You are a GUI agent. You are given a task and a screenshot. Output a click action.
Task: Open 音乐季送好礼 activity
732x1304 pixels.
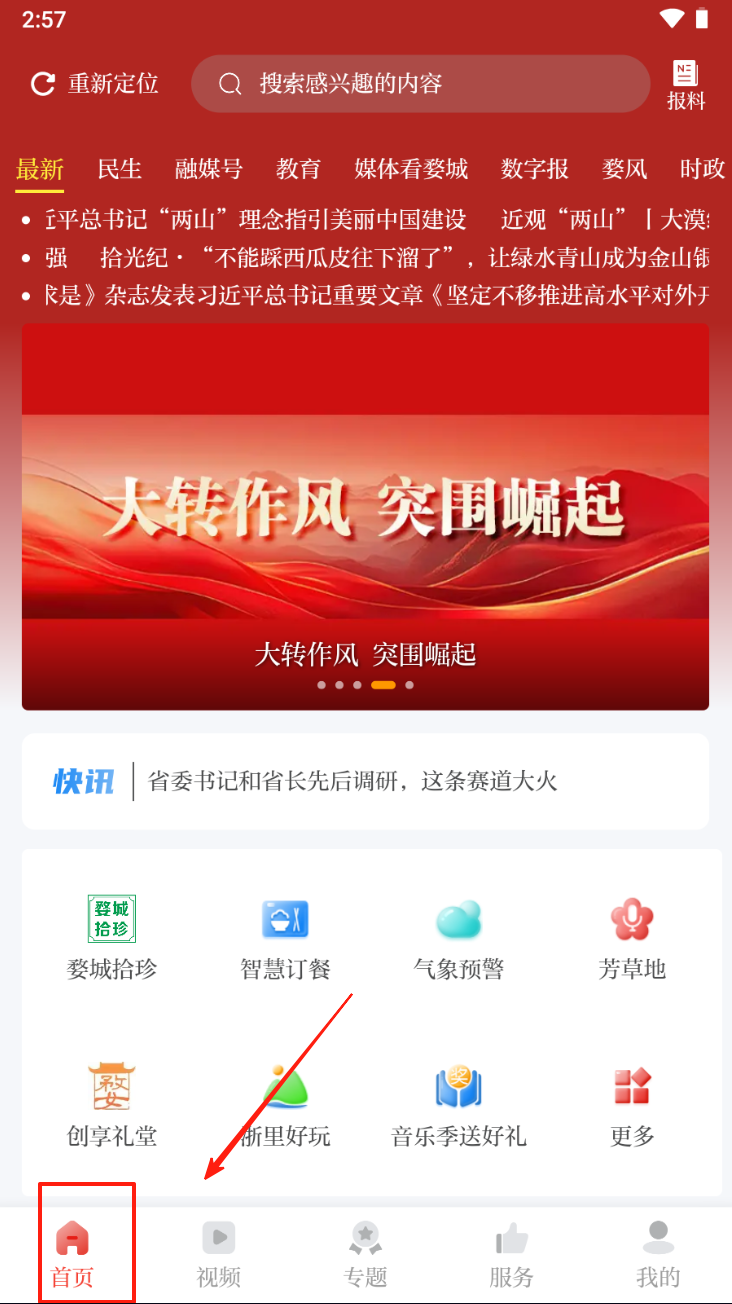459,1105
